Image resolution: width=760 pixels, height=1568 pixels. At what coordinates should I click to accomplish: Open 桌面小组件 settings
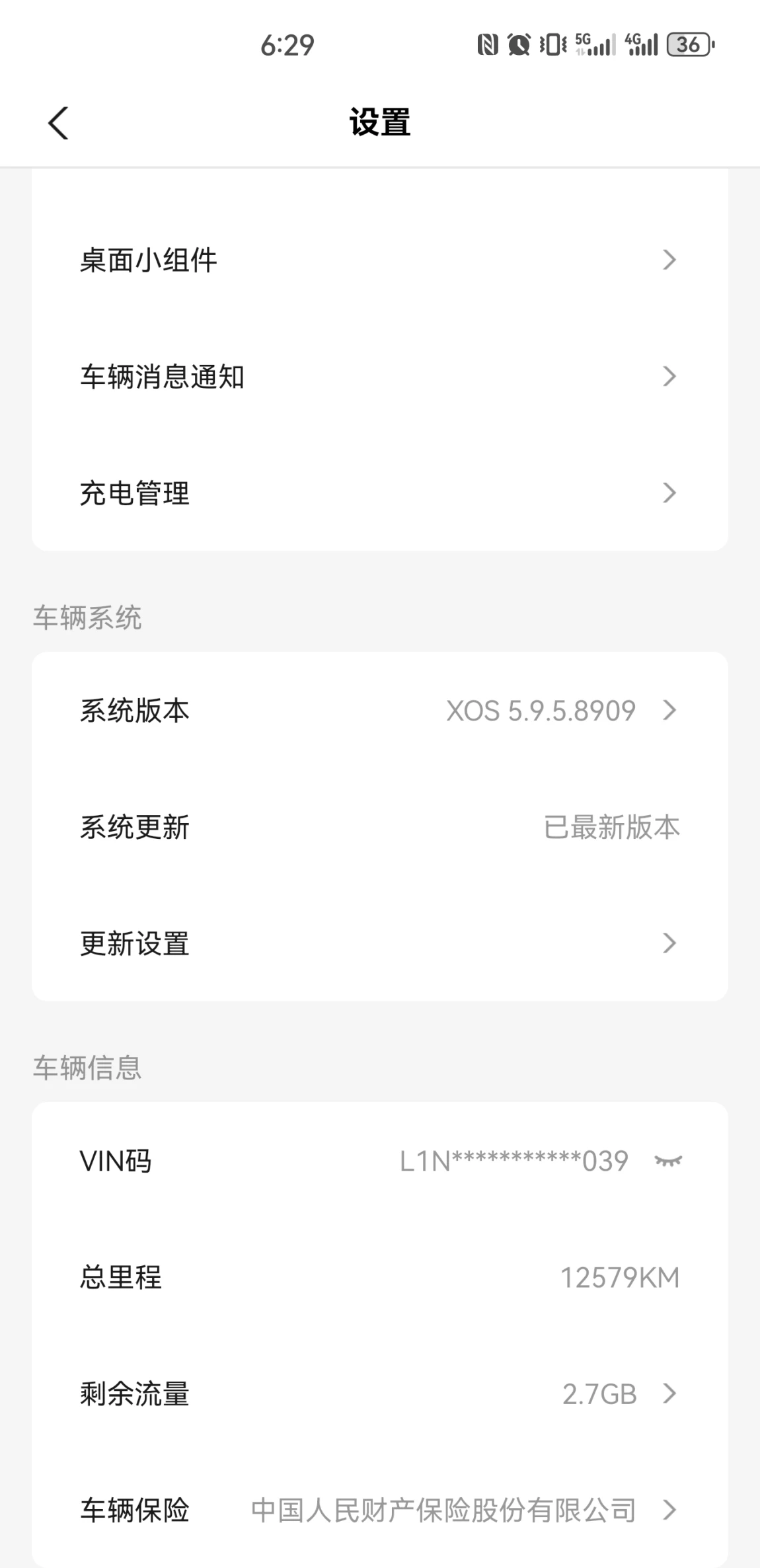pos(379,260)
